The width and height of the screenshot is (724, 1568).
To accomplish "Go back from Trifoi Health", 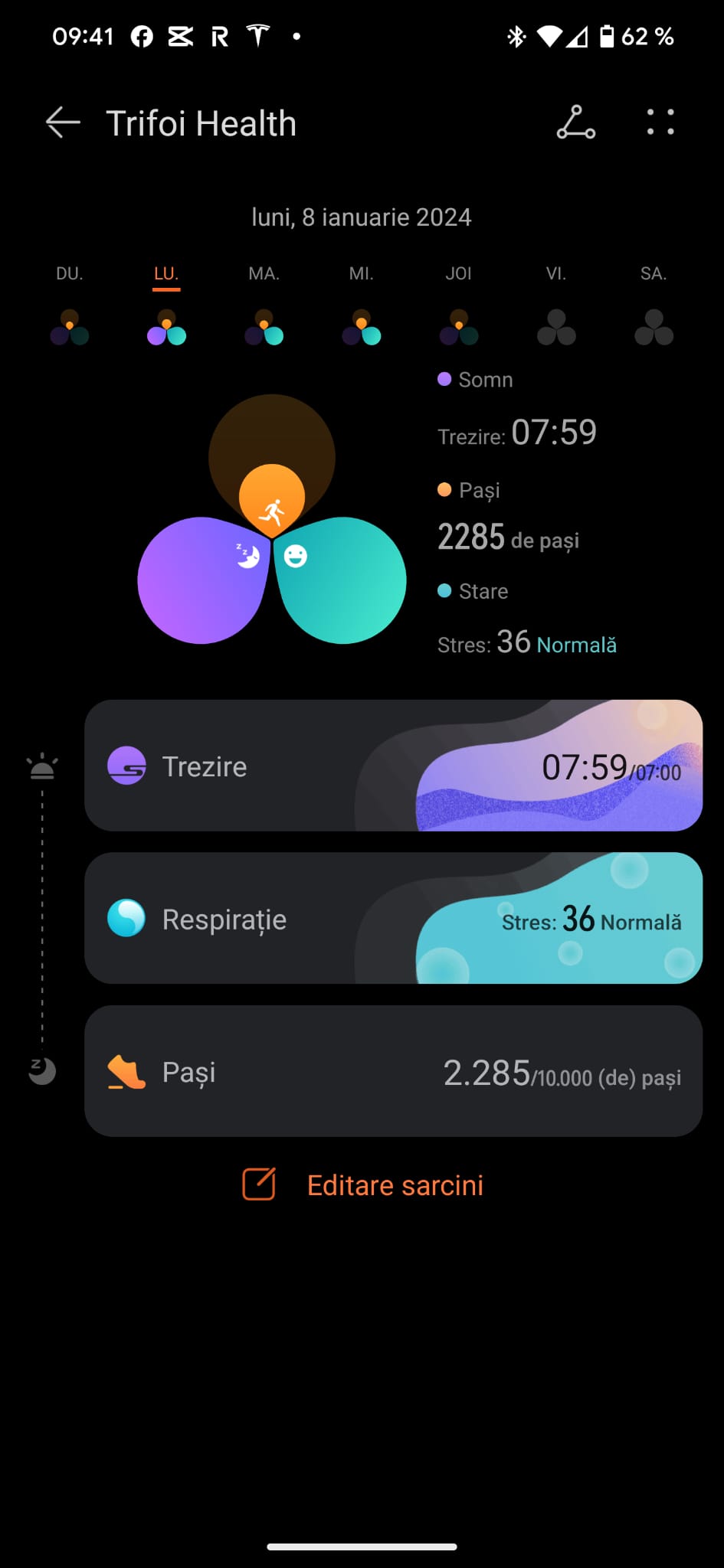I will tap(63, 123).
